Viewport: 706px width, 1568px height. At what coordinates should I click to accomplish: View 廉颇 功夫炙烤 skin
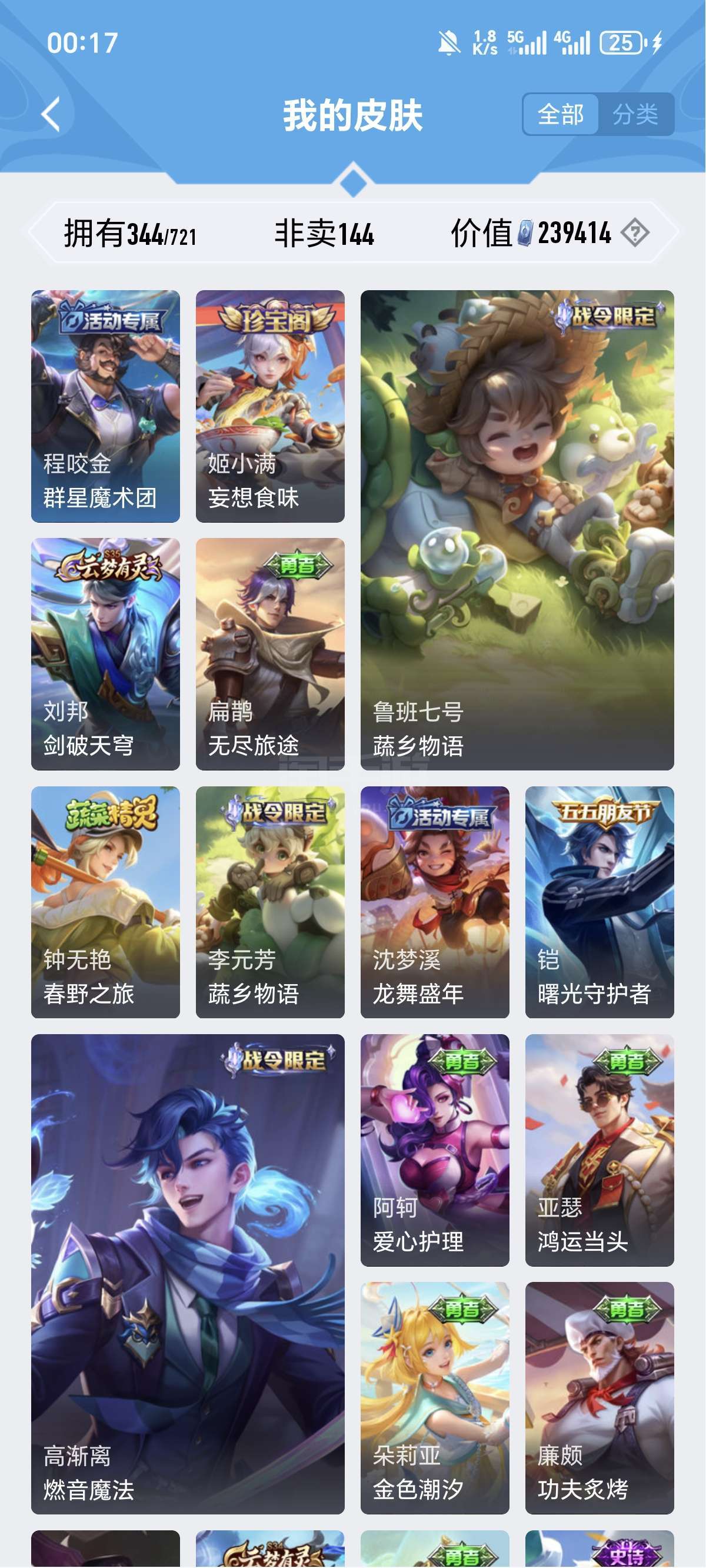(x=599, y=1397)
